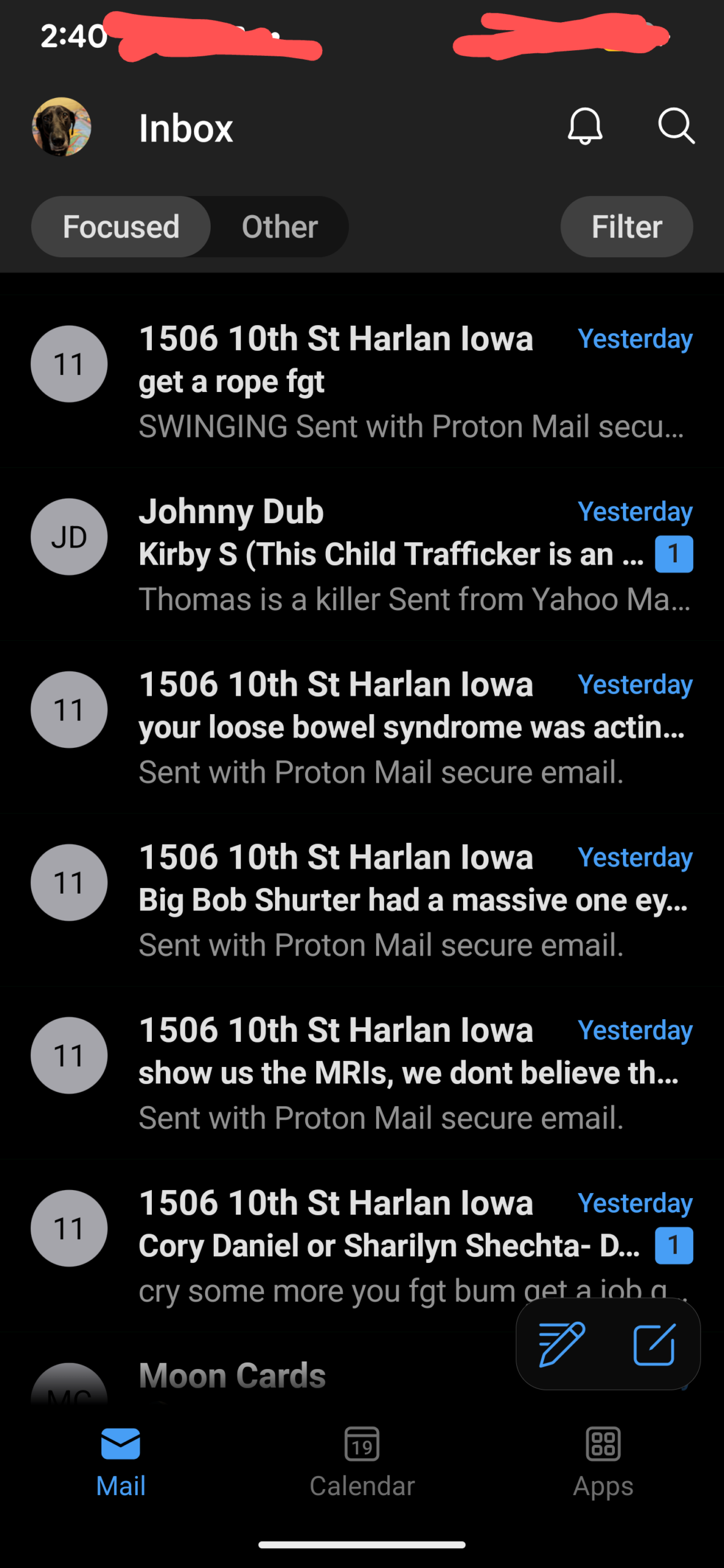724x1568 pixels.
Task: Open the Filter options
Action: tap(626, 227)
